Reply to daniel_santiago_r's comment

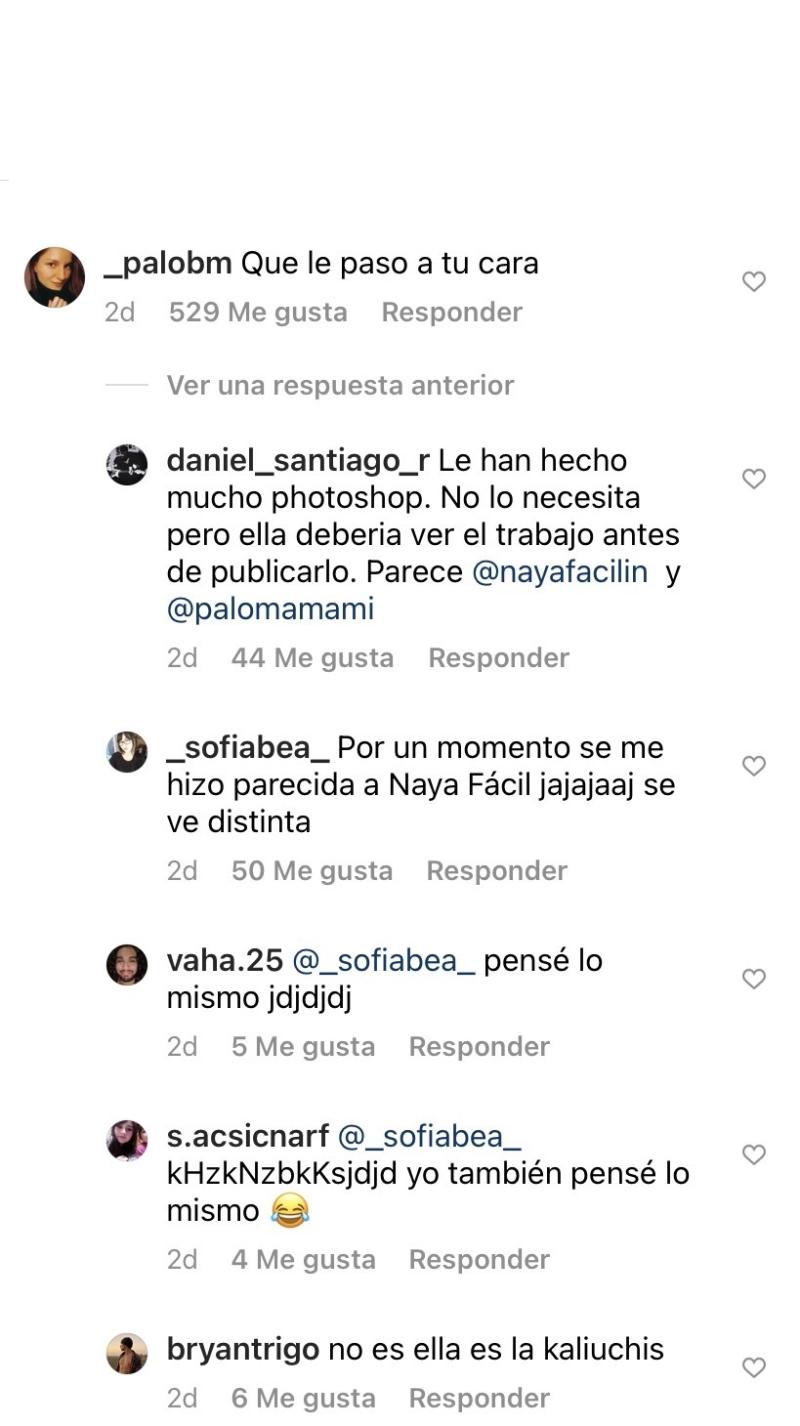point(498,658)
